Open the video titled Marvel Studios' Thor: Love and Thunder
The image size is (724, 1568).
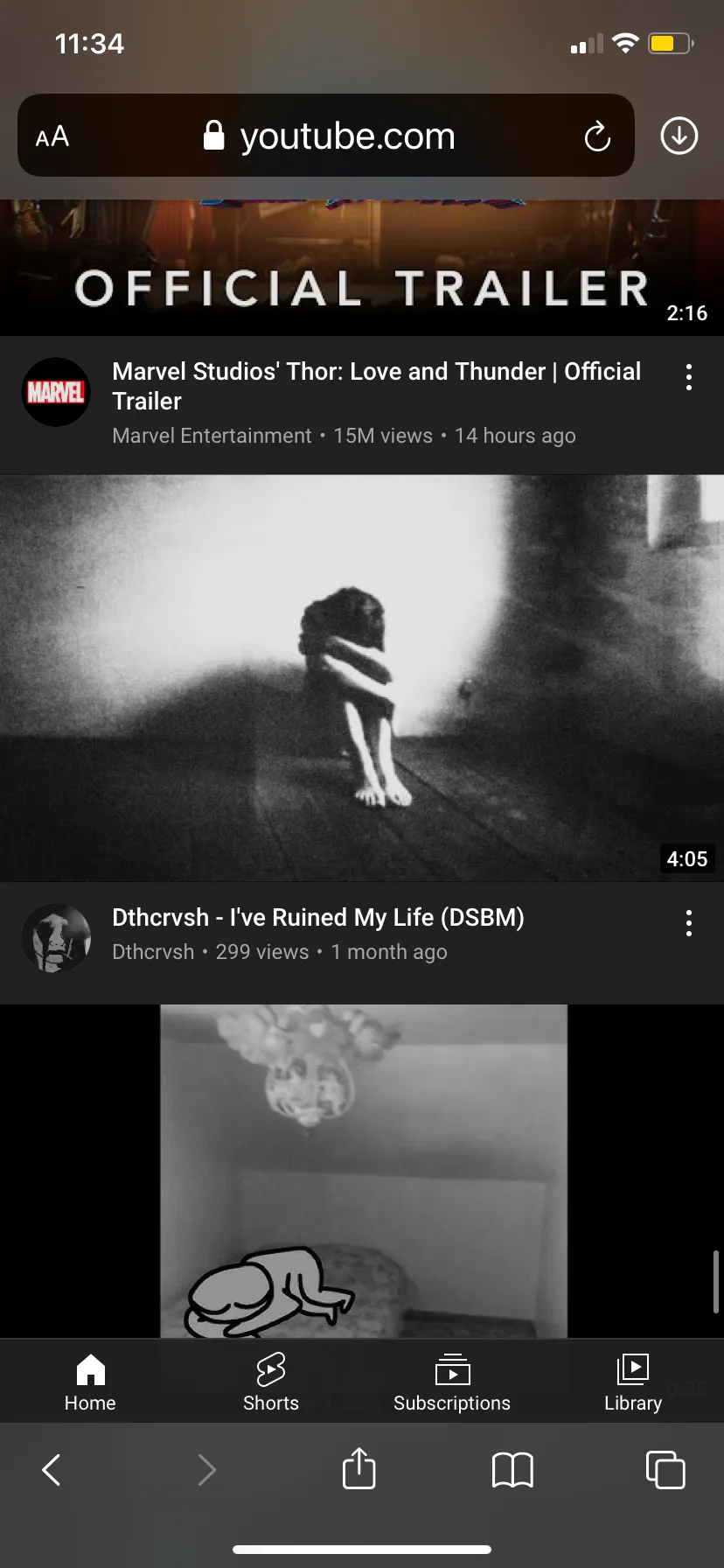(377, 386)
